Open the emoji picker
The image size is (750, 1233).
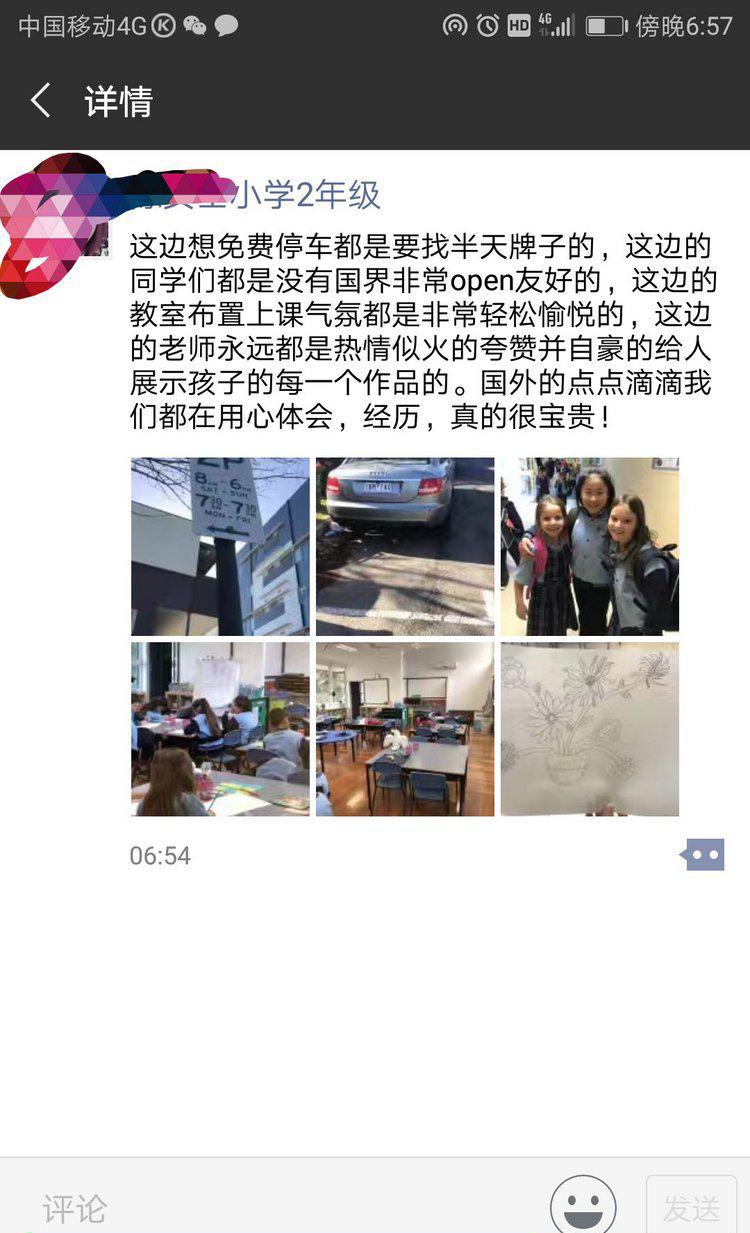(583, 1206)
